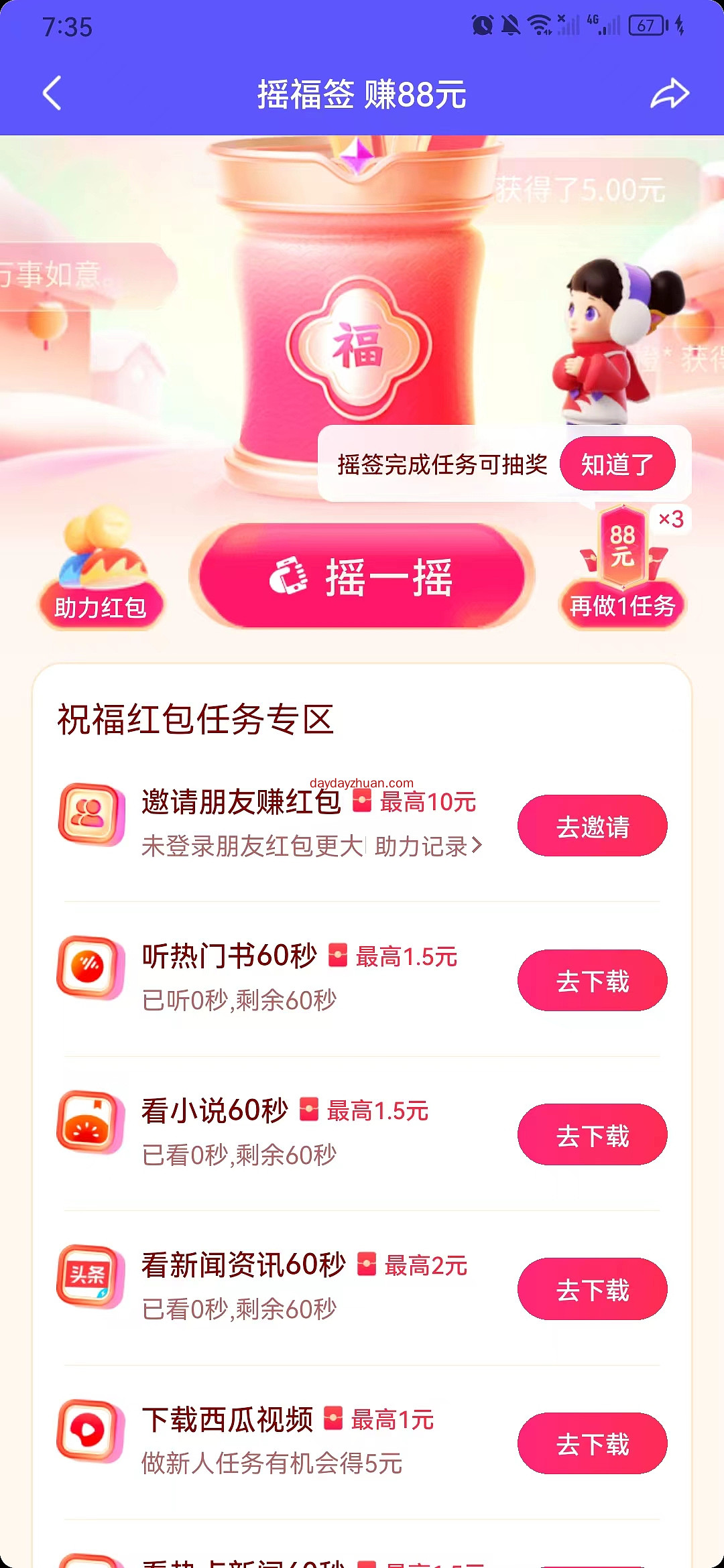
Task: Dismiss the tip with 知道了 button
Action: click(x=617, y=463)
